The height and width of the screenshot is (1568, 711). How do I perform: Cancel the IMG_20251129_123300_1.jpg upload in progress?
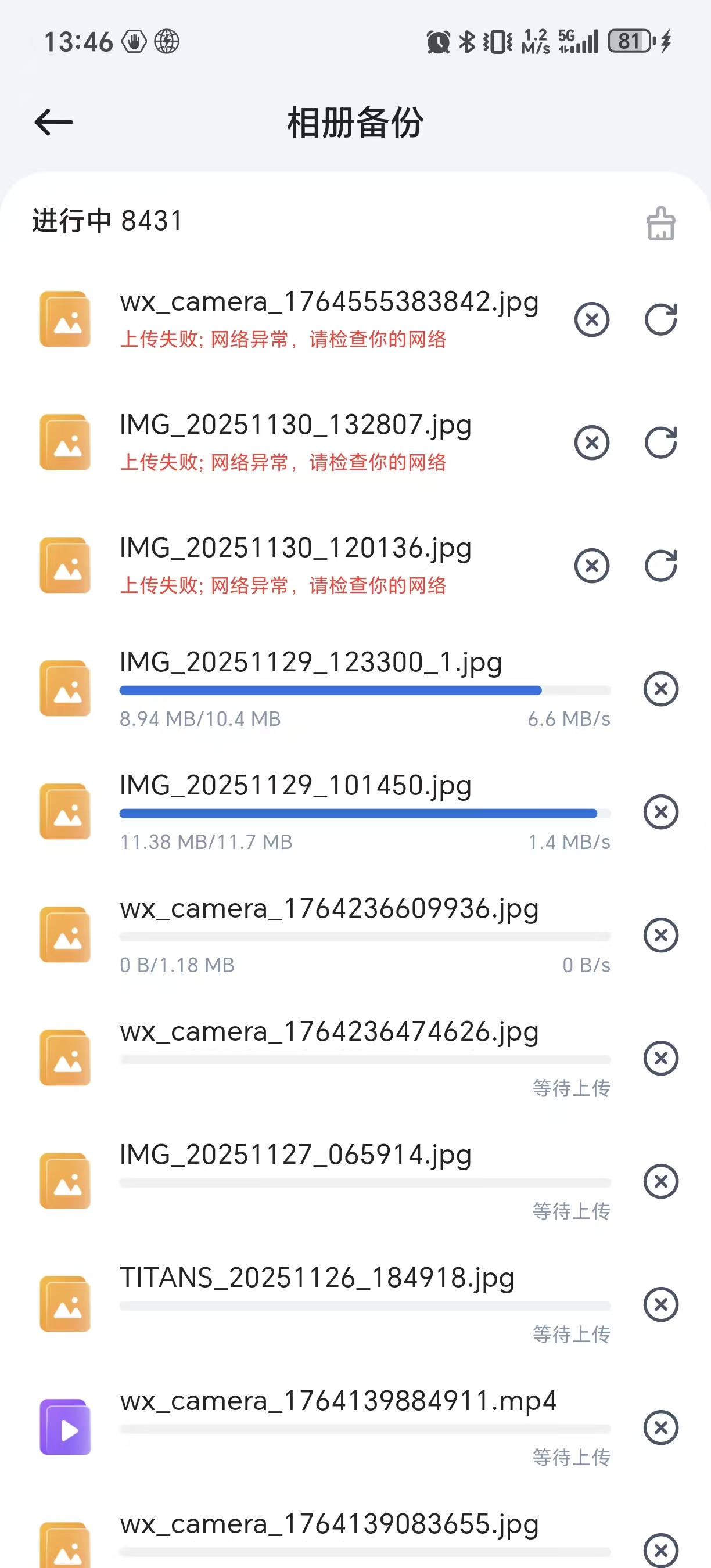(660, 689)
